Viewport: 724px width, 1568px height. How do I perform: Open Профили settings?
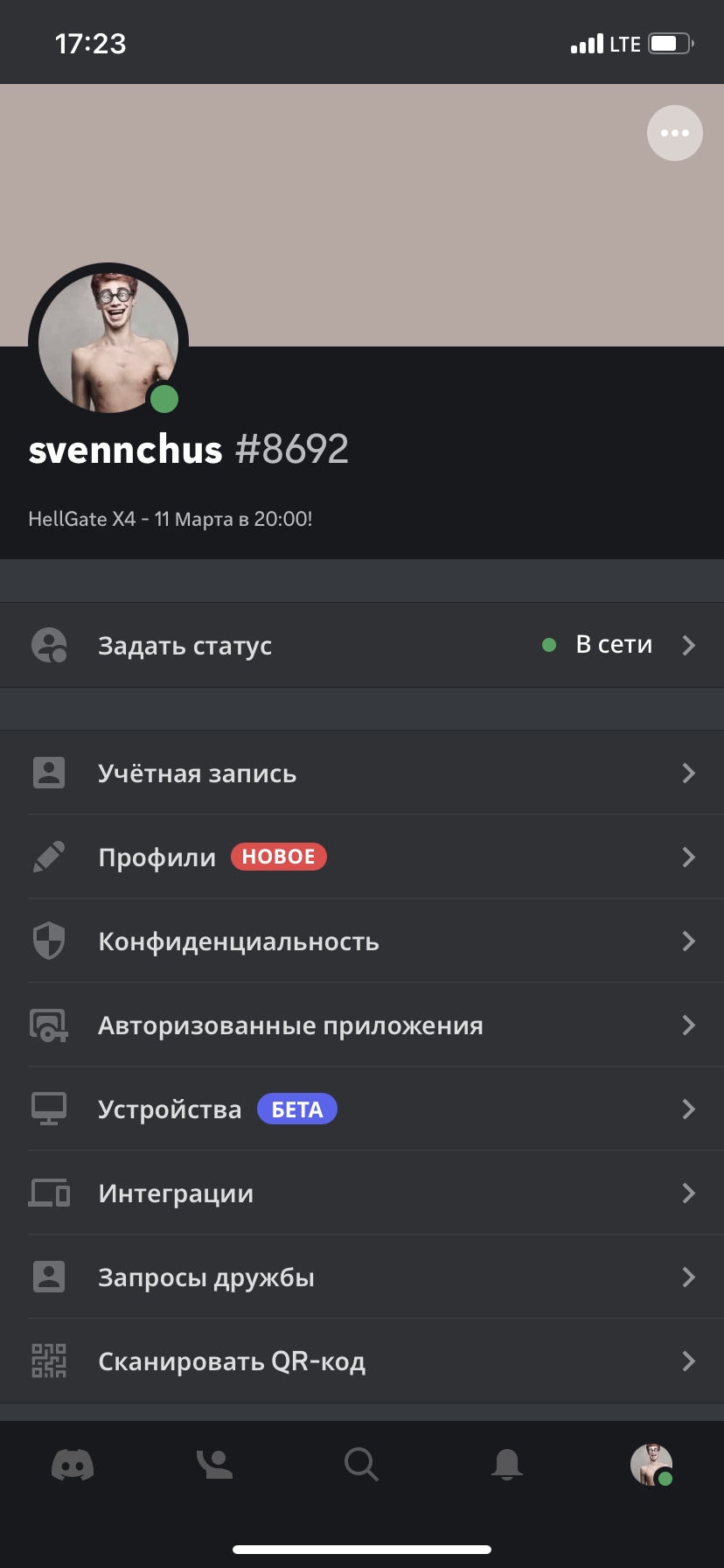tap(362, 857)
